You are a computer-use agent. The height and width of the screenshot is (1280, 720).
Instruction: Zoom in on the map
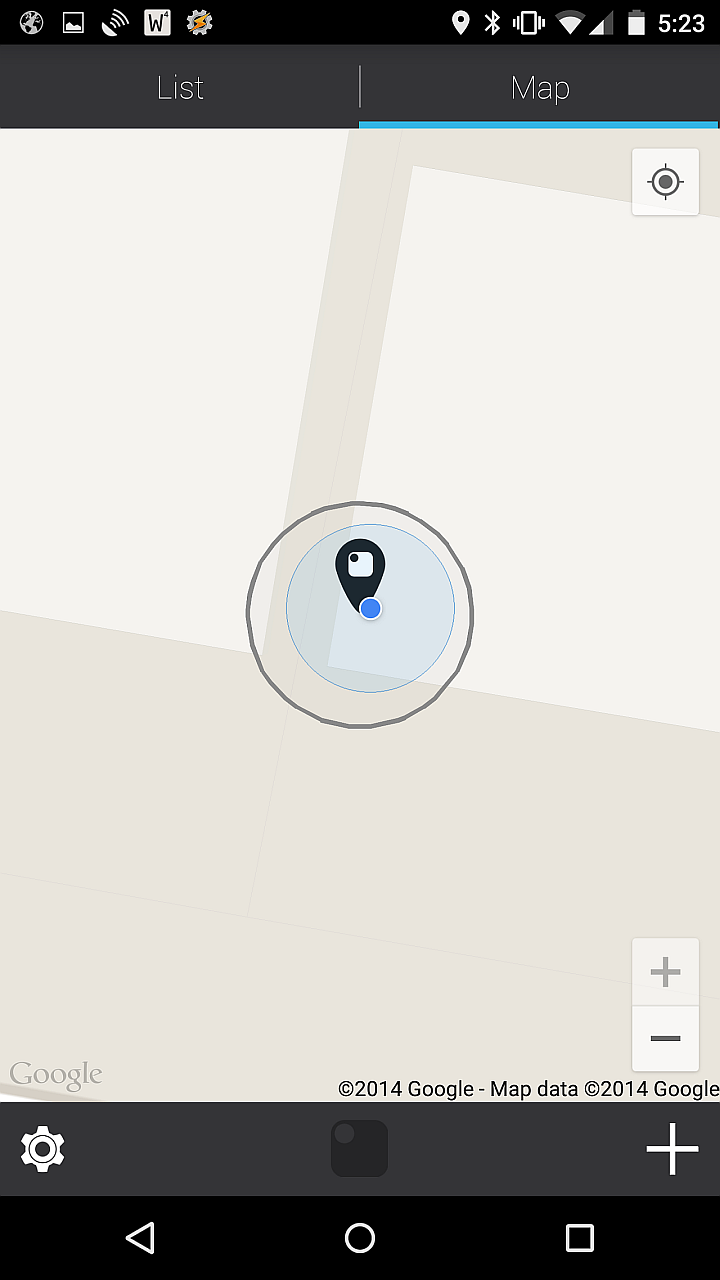665,972
